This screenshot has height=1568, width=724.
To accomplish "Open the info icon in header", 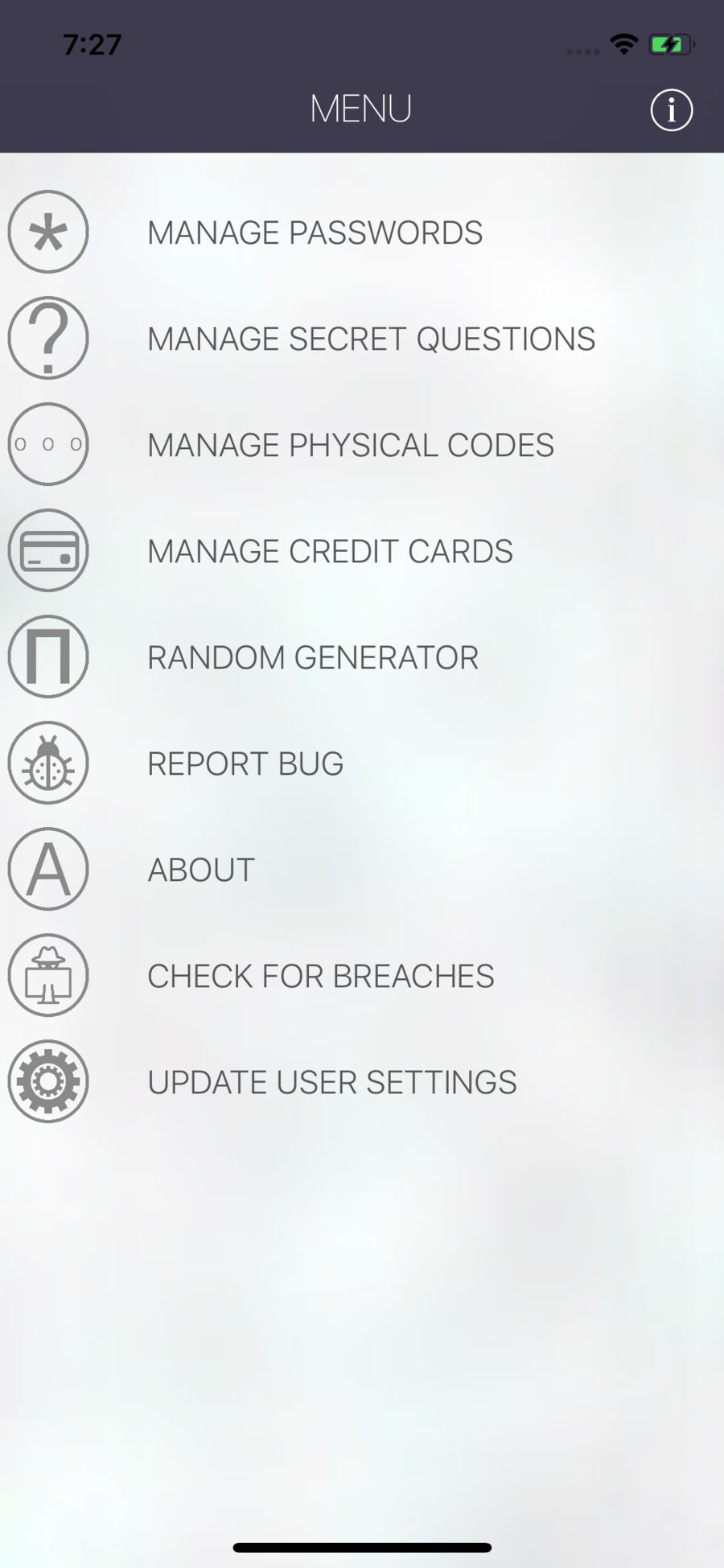I will click(x=671, y=109).
